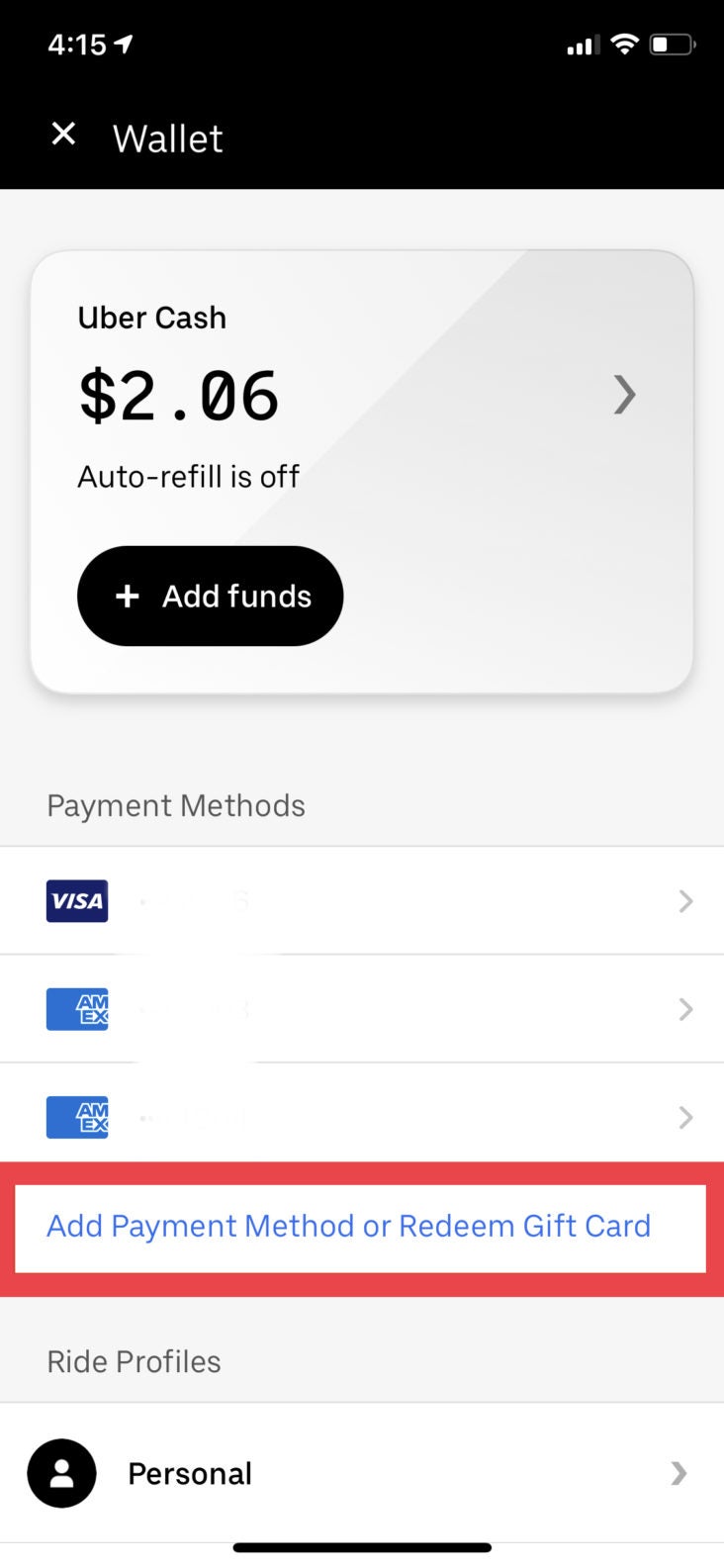This screenshot has width=724, height=1568.
Task: Tap the Auto-refill is off label
Action: 188,476
